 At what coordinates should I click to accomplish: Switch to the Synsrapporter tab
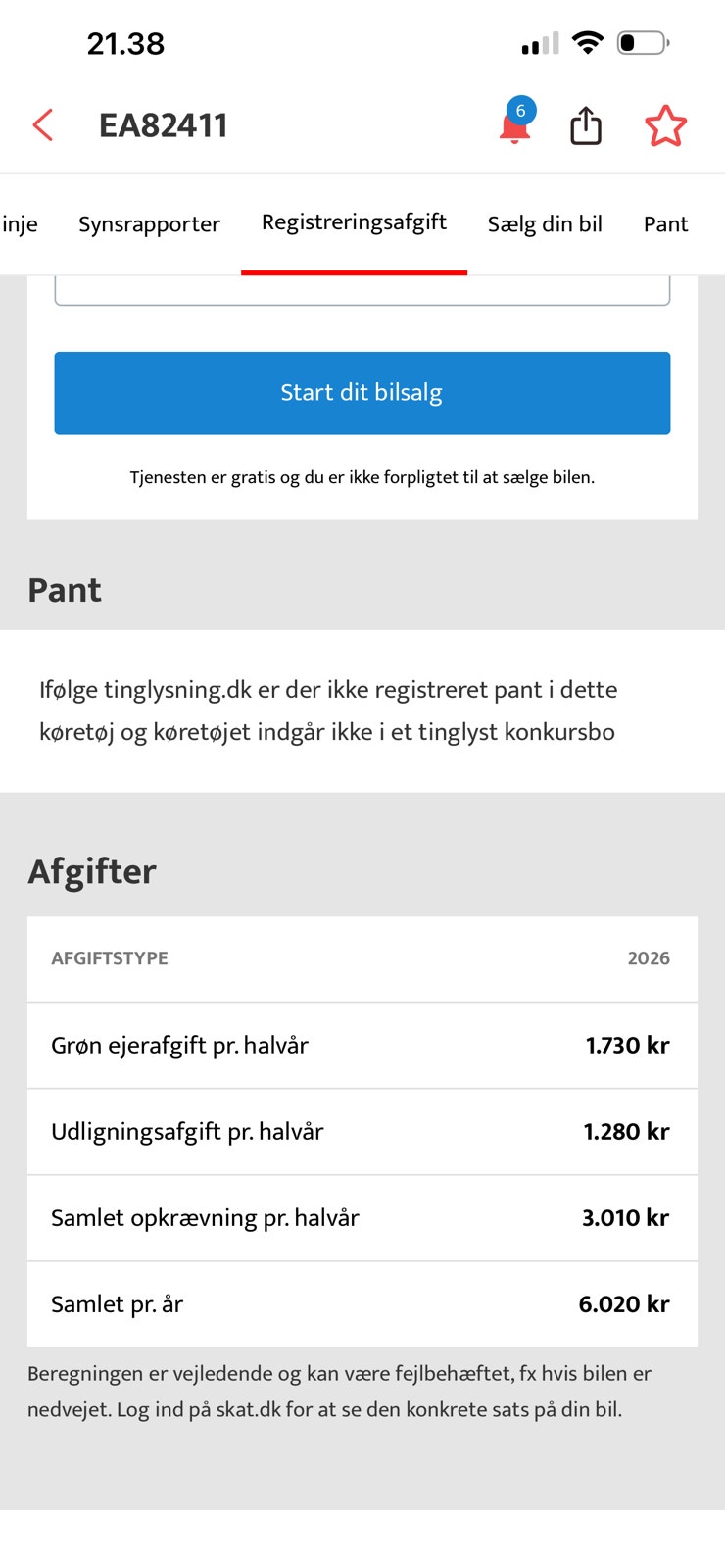click(149, 224)
